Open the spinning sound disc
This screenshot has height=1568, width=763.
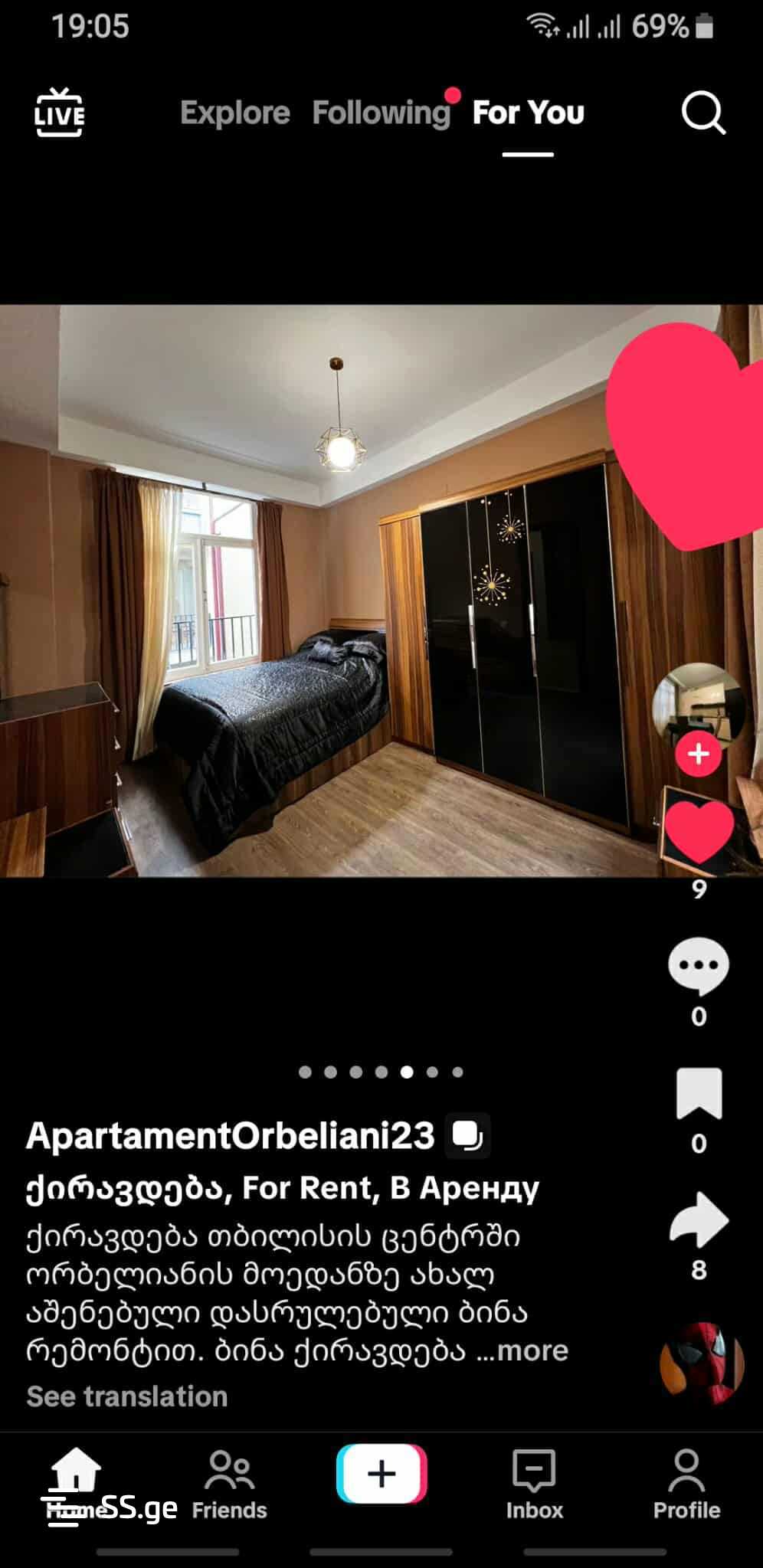click(x=700, y=1364)
